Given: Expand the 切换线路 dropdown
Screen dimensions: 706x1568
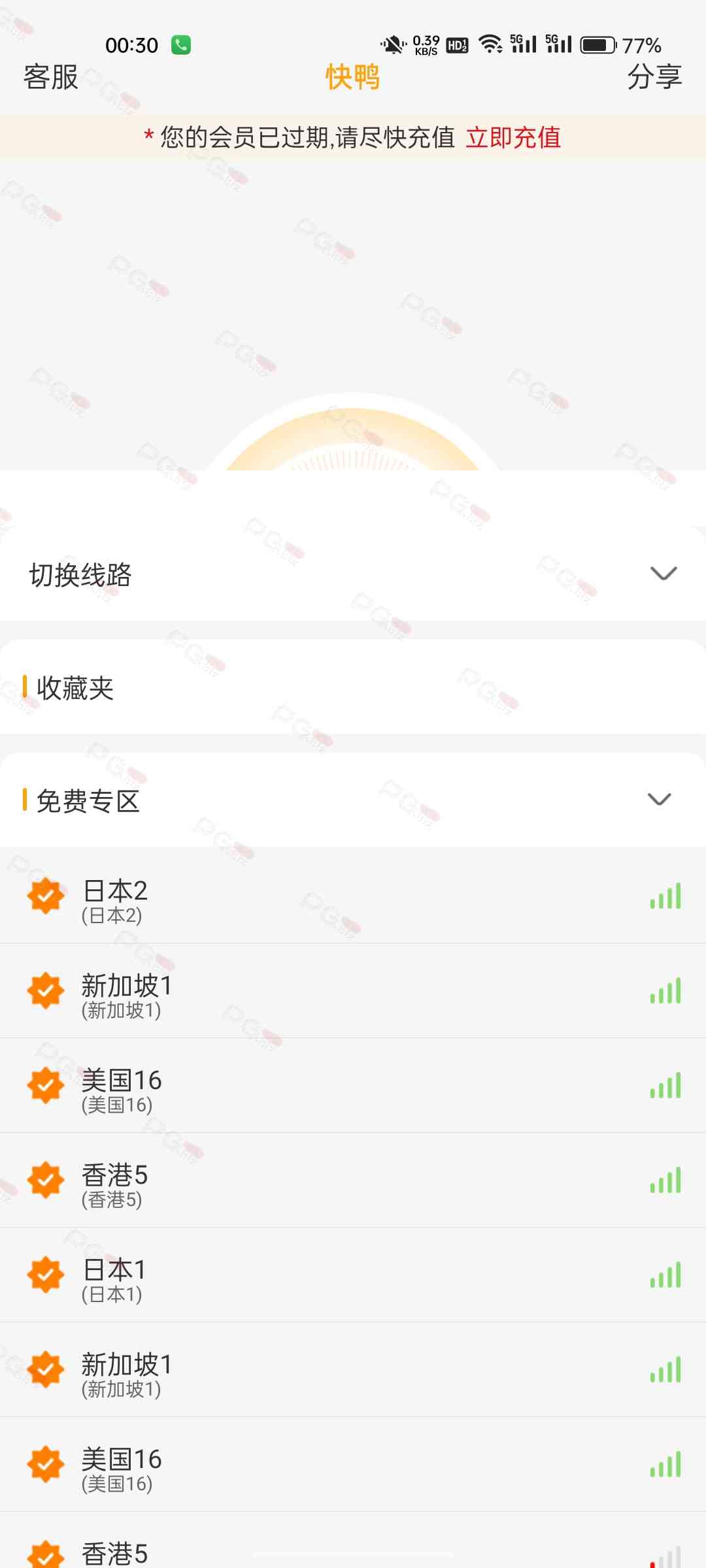Looking at the screenshot, I should pyautogui.click(x=663, y=574).
